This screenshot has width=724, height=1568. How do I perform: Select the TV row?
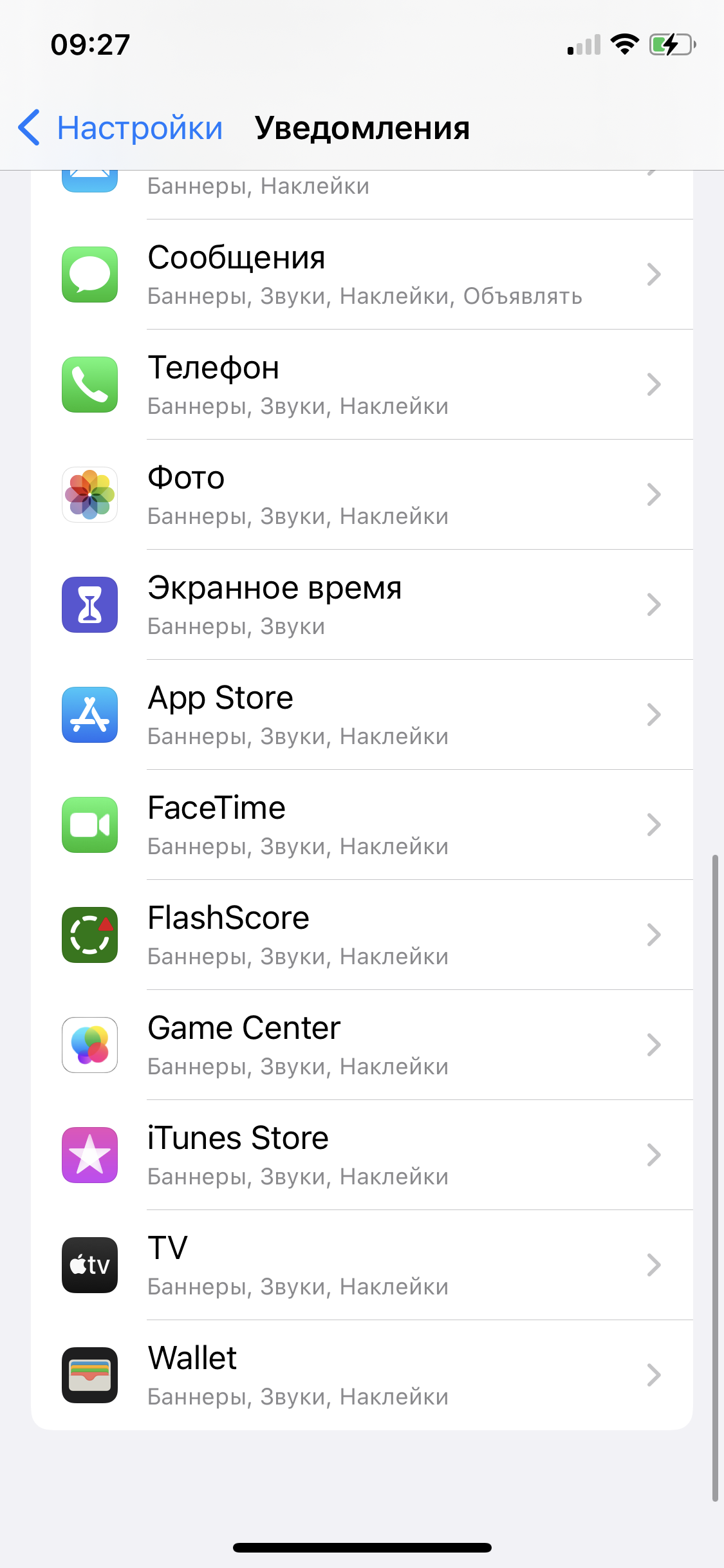point(362,1265)
